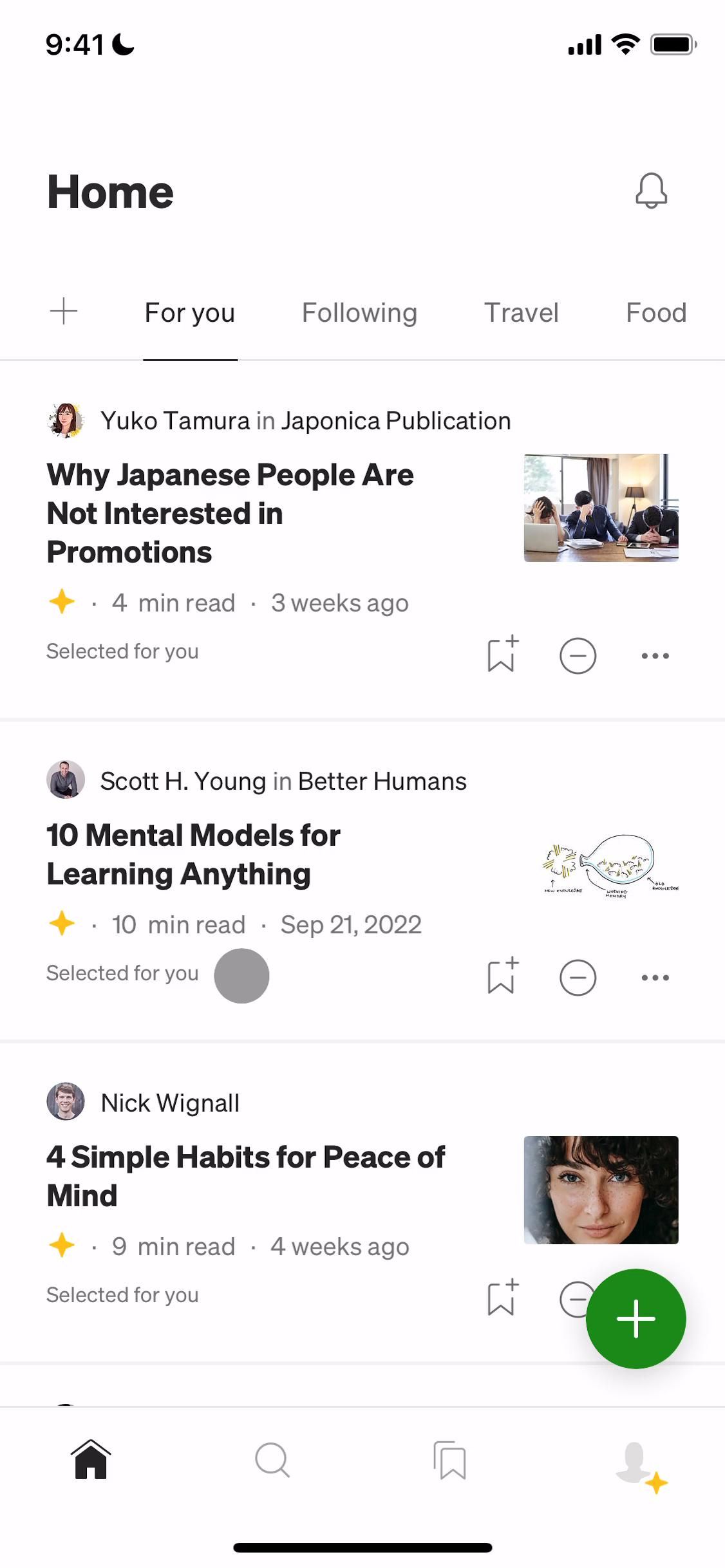Select the Food tab

655,313
